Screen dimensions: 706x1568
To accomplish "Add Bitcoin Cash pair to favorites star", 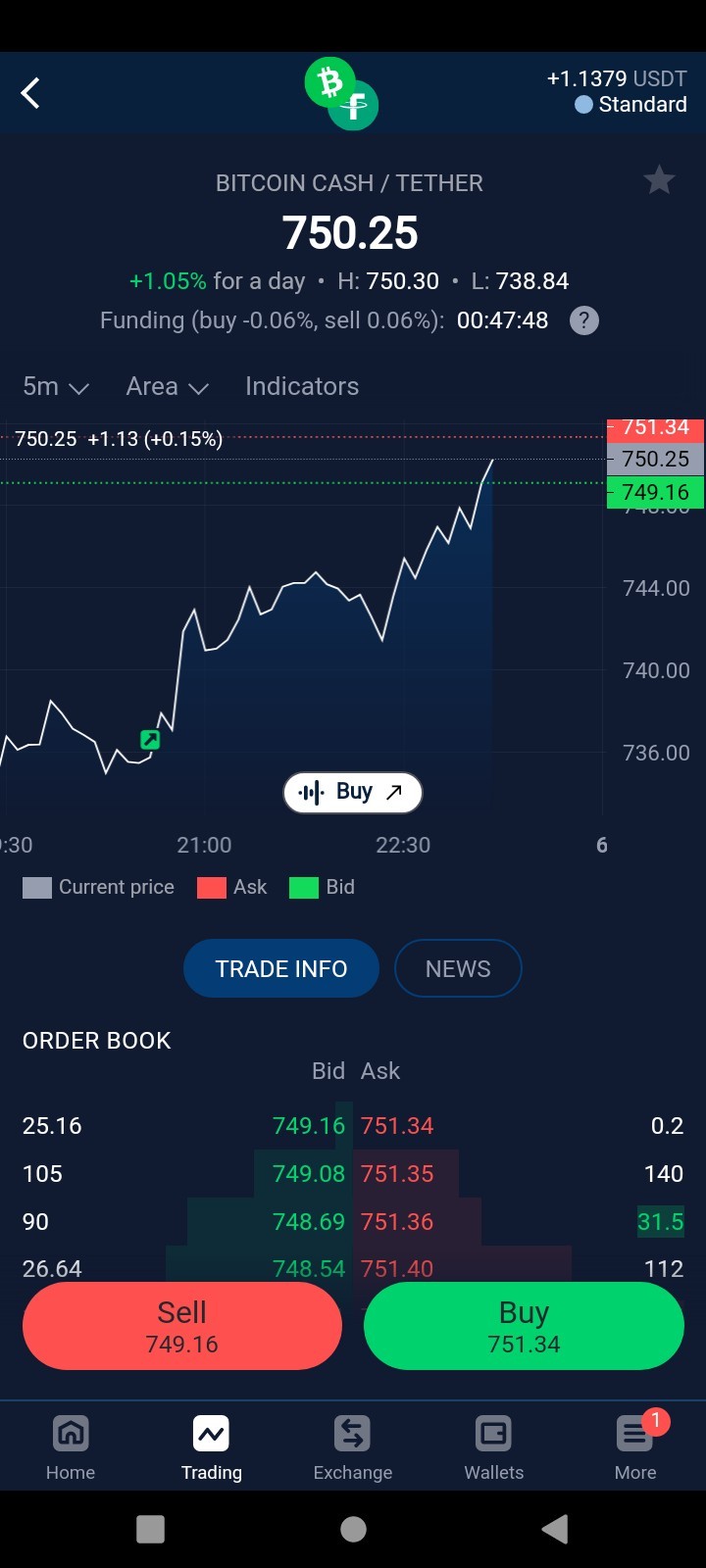I will (x=659, y=180).
